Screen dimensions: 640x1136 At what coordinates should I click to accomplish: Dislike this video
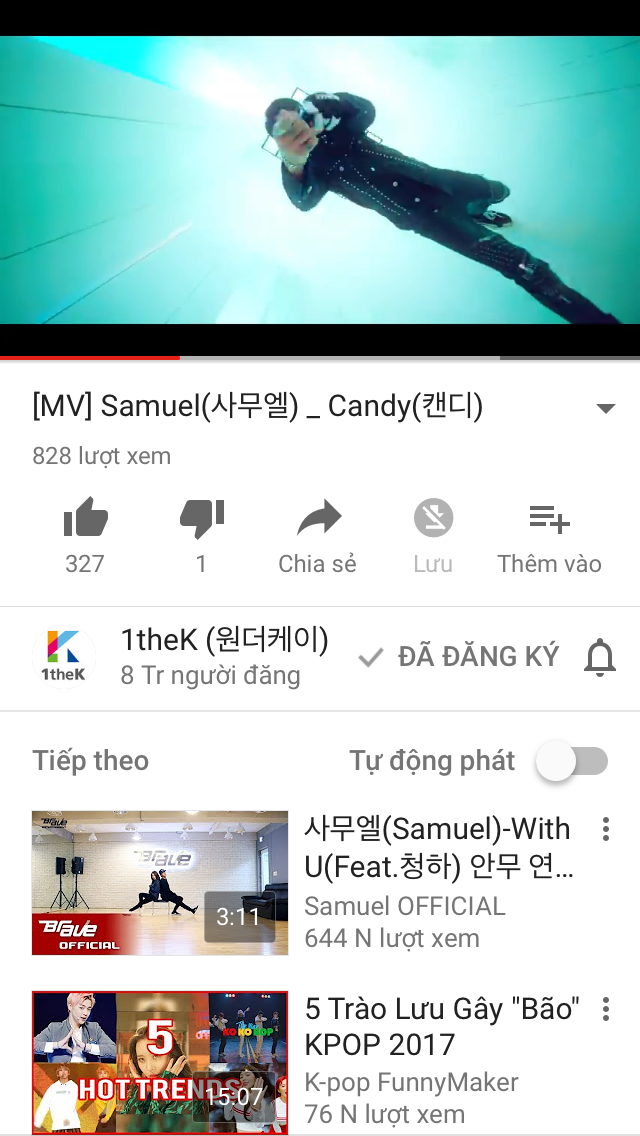coord(201,520)
